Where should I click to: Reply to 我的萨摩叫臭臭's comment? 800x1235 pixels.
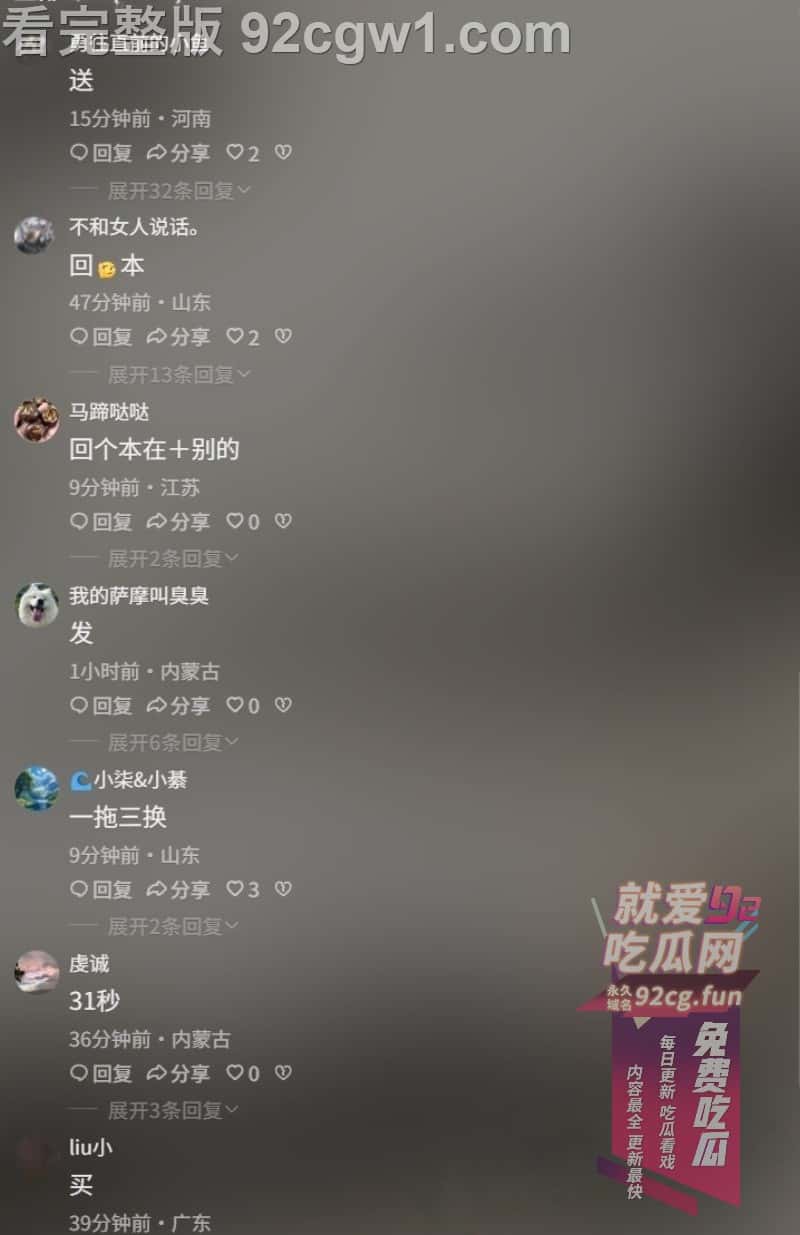[101, 706]
